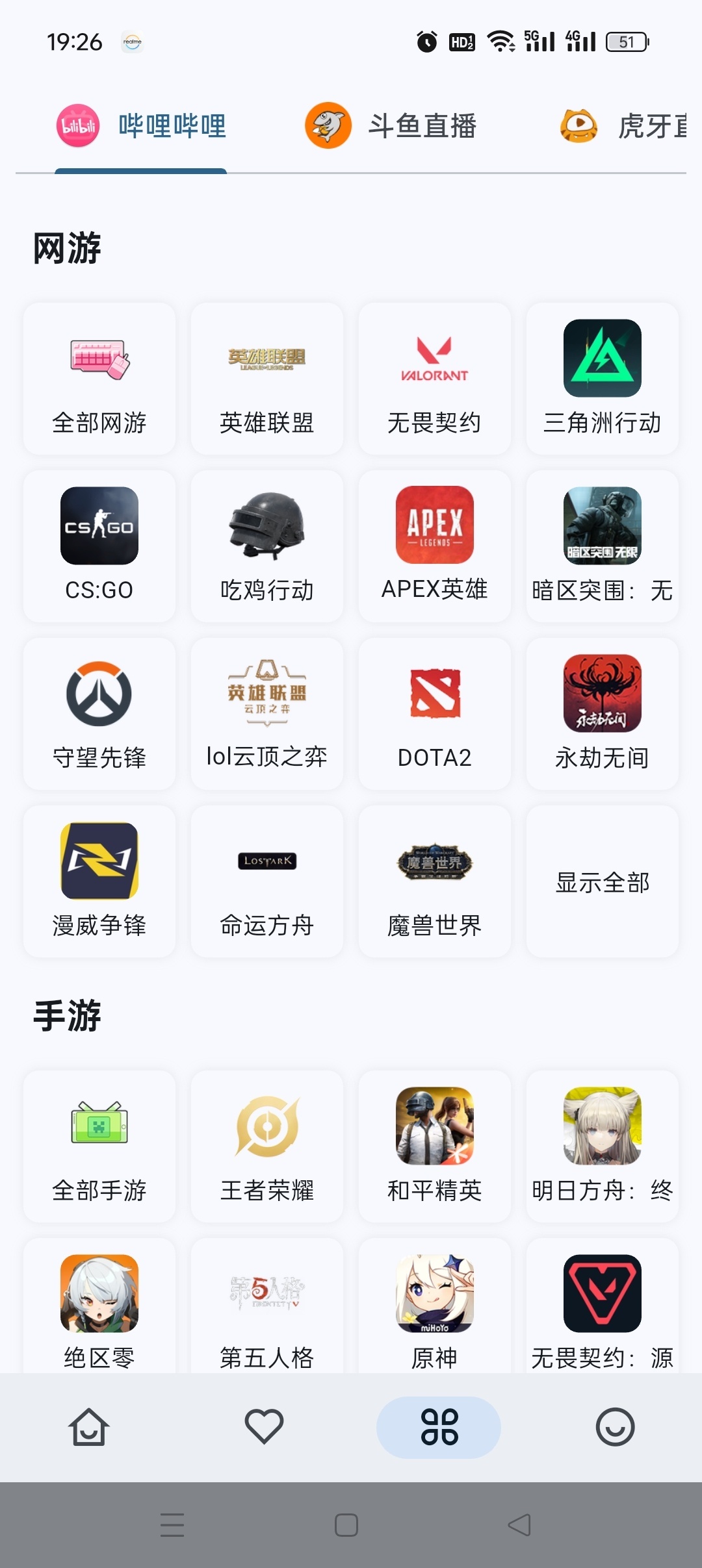The height and width of the screenshot is (1568, 702).
Task: Open the 英雄联盟 category
Action: [x=267, y=379]
